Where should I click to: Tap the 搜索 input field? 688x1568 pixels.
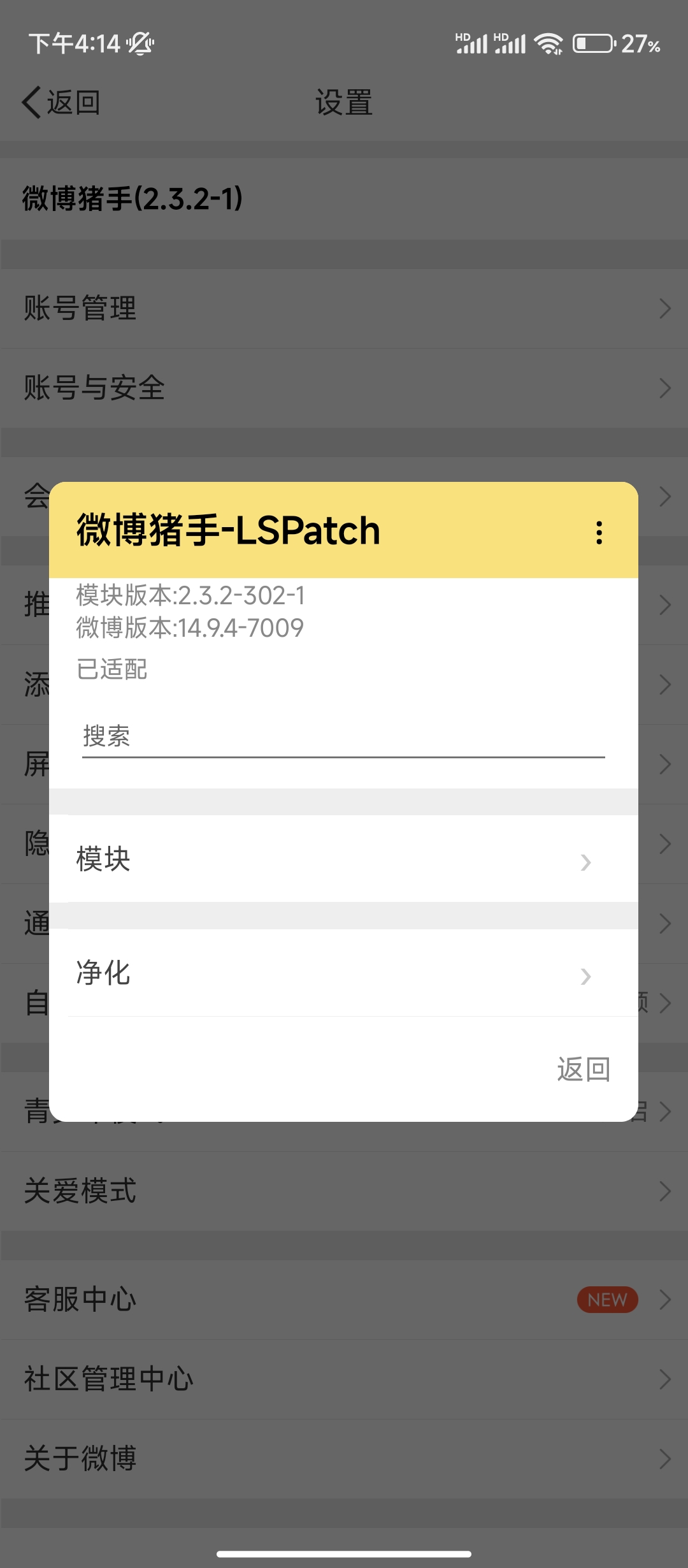click(x=344, y=738)
